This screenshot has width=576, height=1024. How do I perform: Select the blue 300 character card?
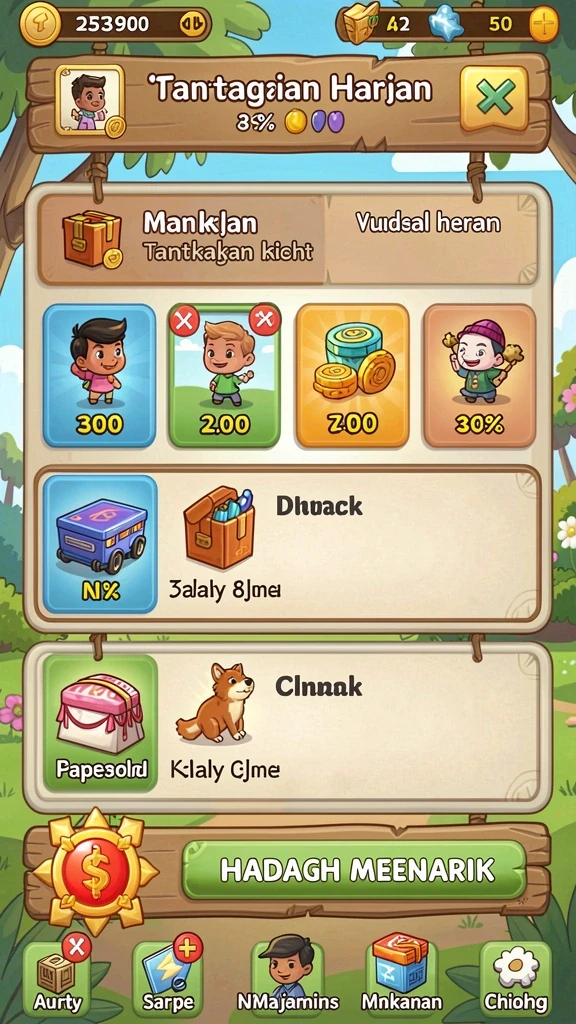click(99, 376)
